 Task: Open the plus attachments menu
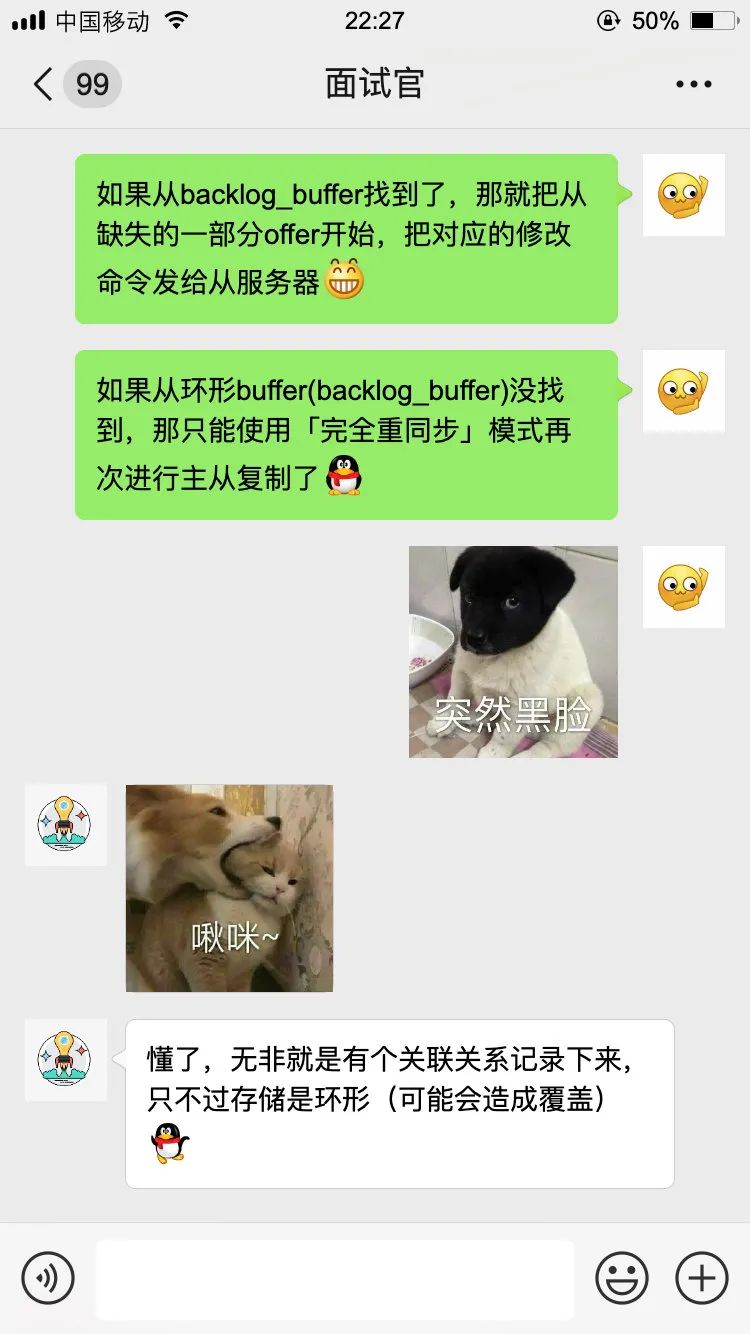tap(702, 1277)
